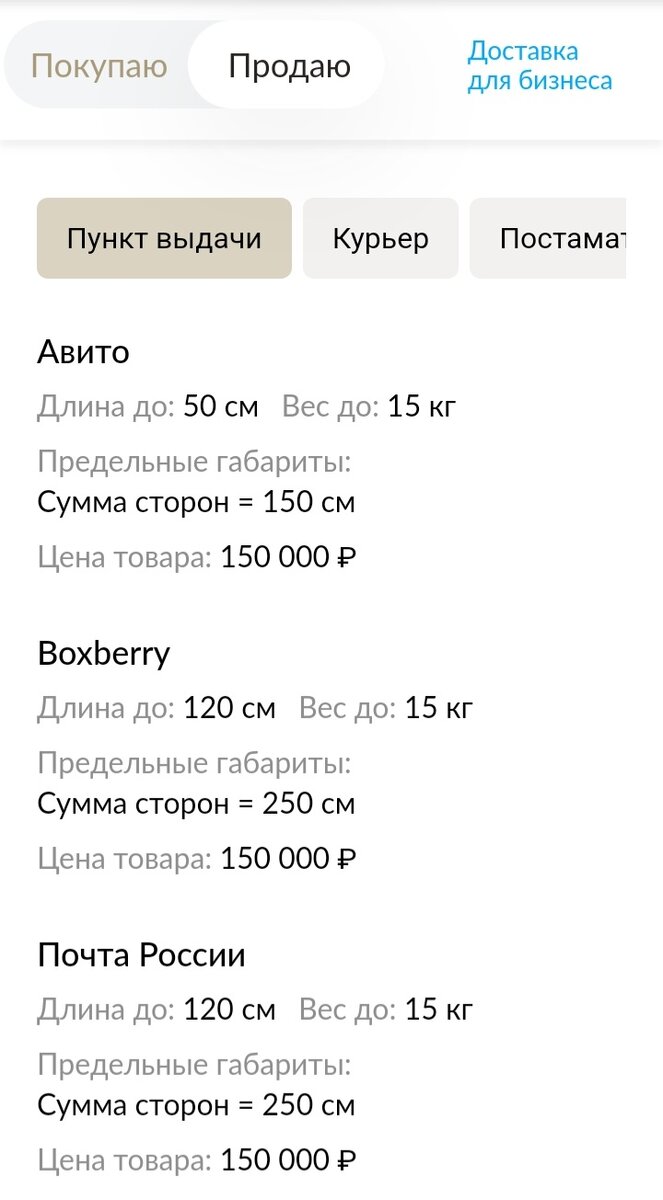Tap the Постамат delivery chip
The image size is (663, 1200).
[548, 238]
